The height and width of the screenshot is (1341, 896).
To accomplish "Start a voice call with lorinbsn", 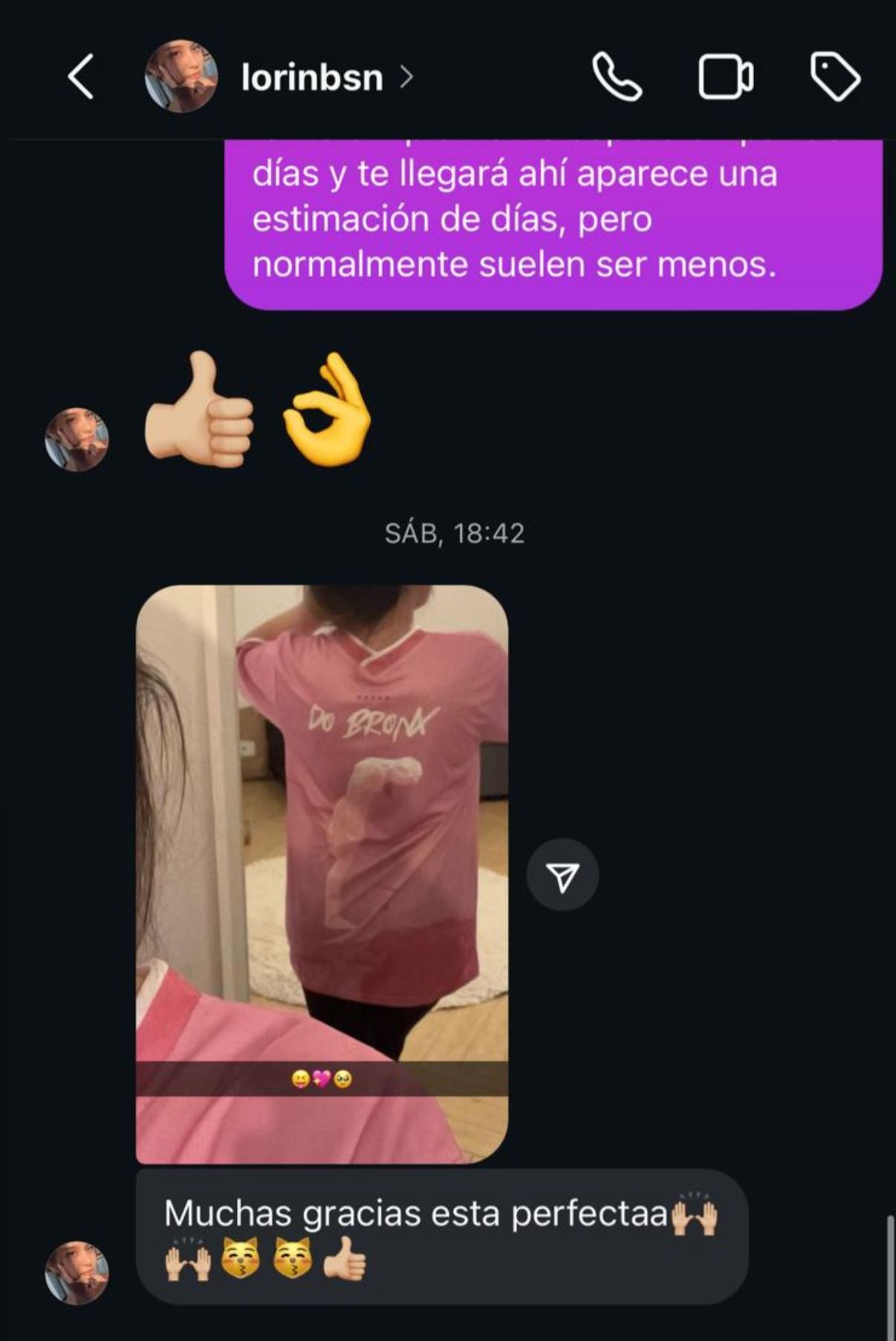I will pos(617,77).
